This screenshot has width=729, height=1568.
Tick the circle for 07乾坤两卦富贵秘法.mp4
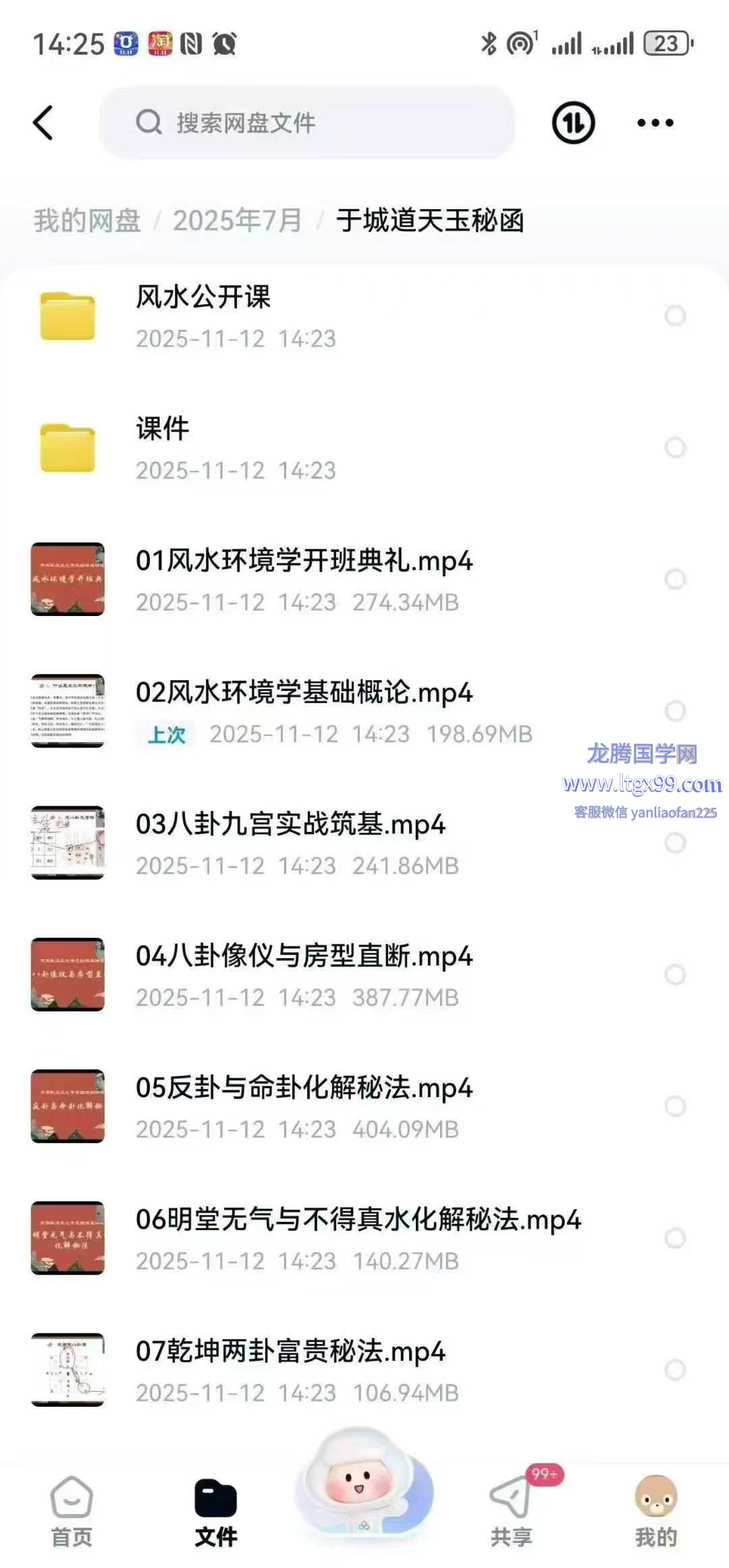point(675,1370)
